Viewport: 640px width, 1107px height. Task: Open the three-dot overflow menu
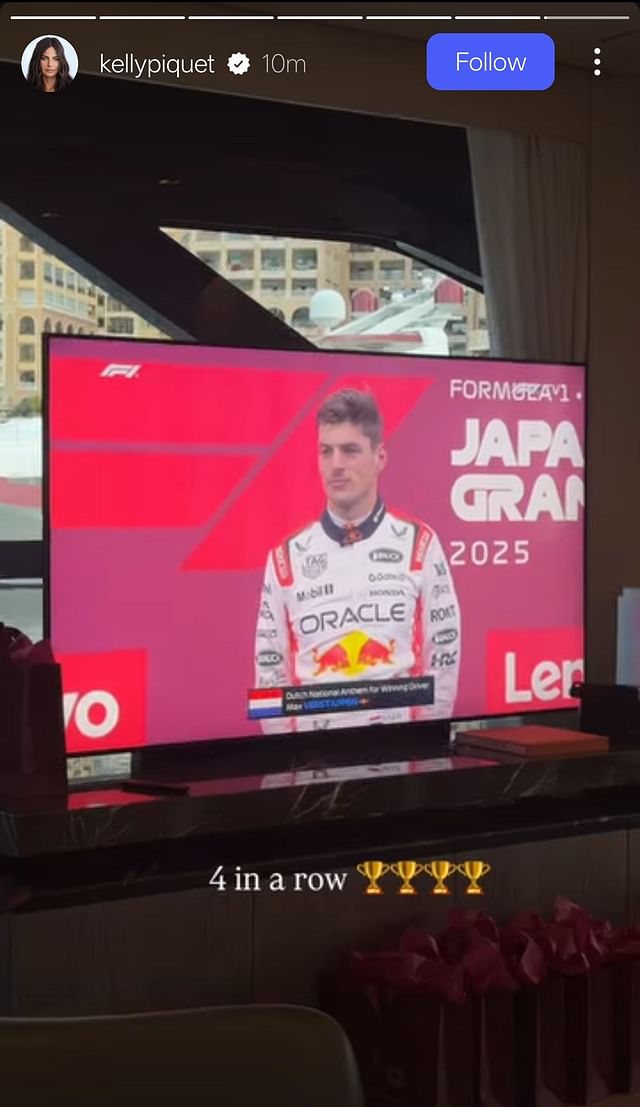597,62
